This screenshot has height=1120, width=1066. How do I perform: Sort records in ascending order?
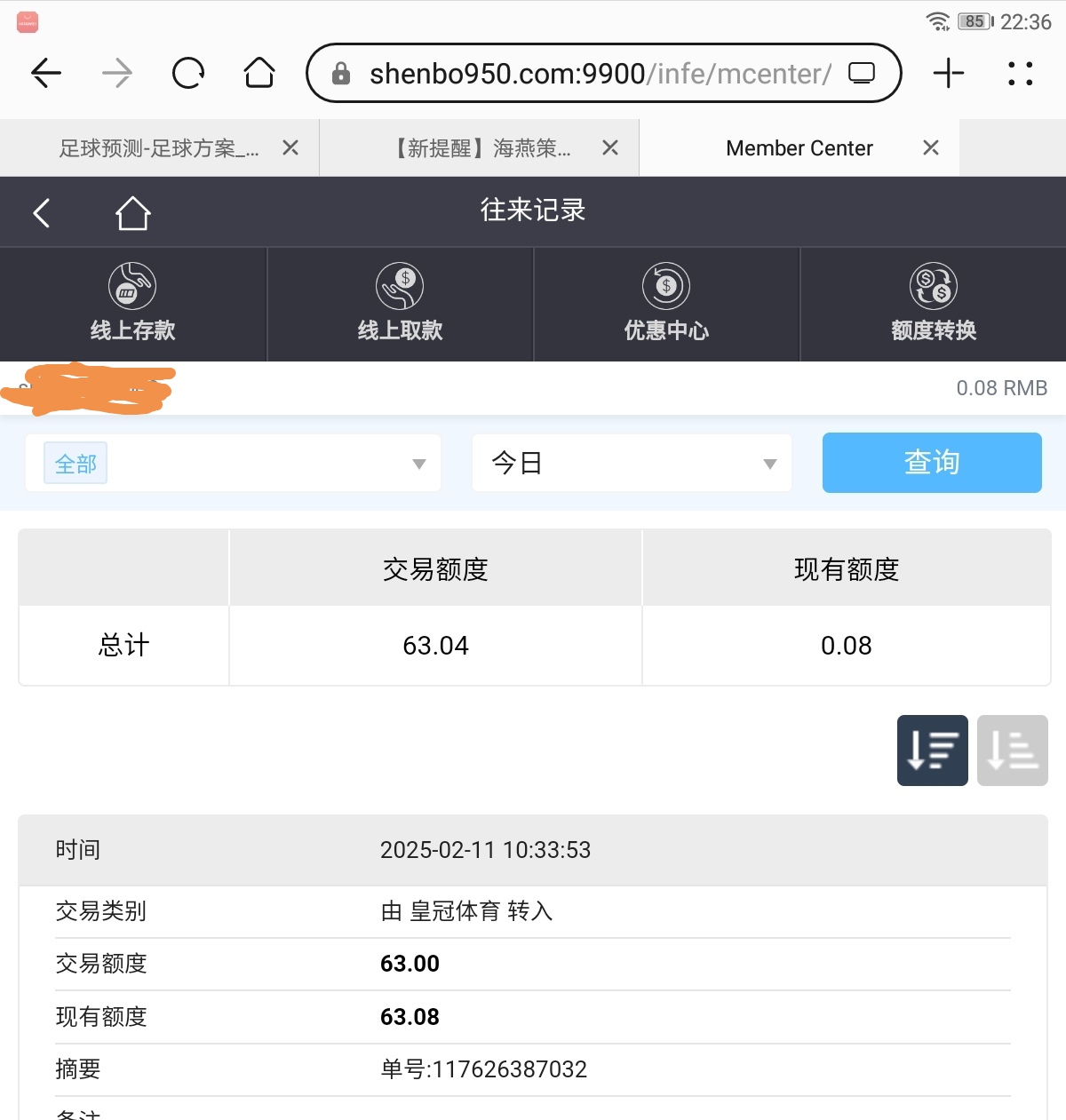point(1012,751)
